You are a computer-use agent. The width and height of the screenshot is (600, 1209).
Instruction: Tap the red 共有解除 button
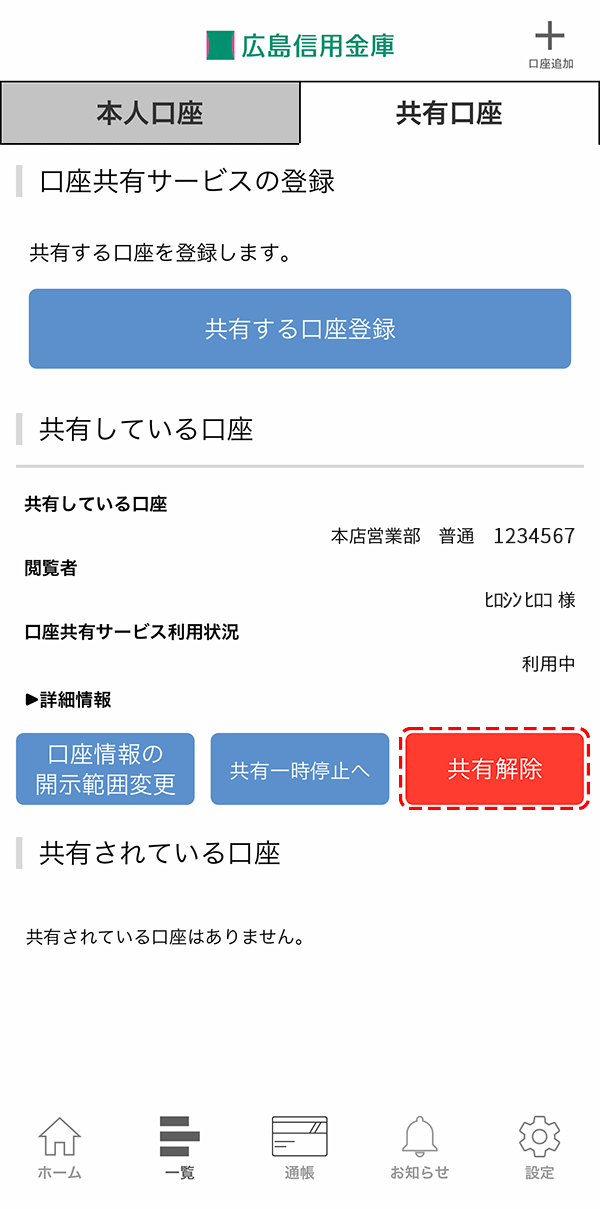tap(495, 769)
